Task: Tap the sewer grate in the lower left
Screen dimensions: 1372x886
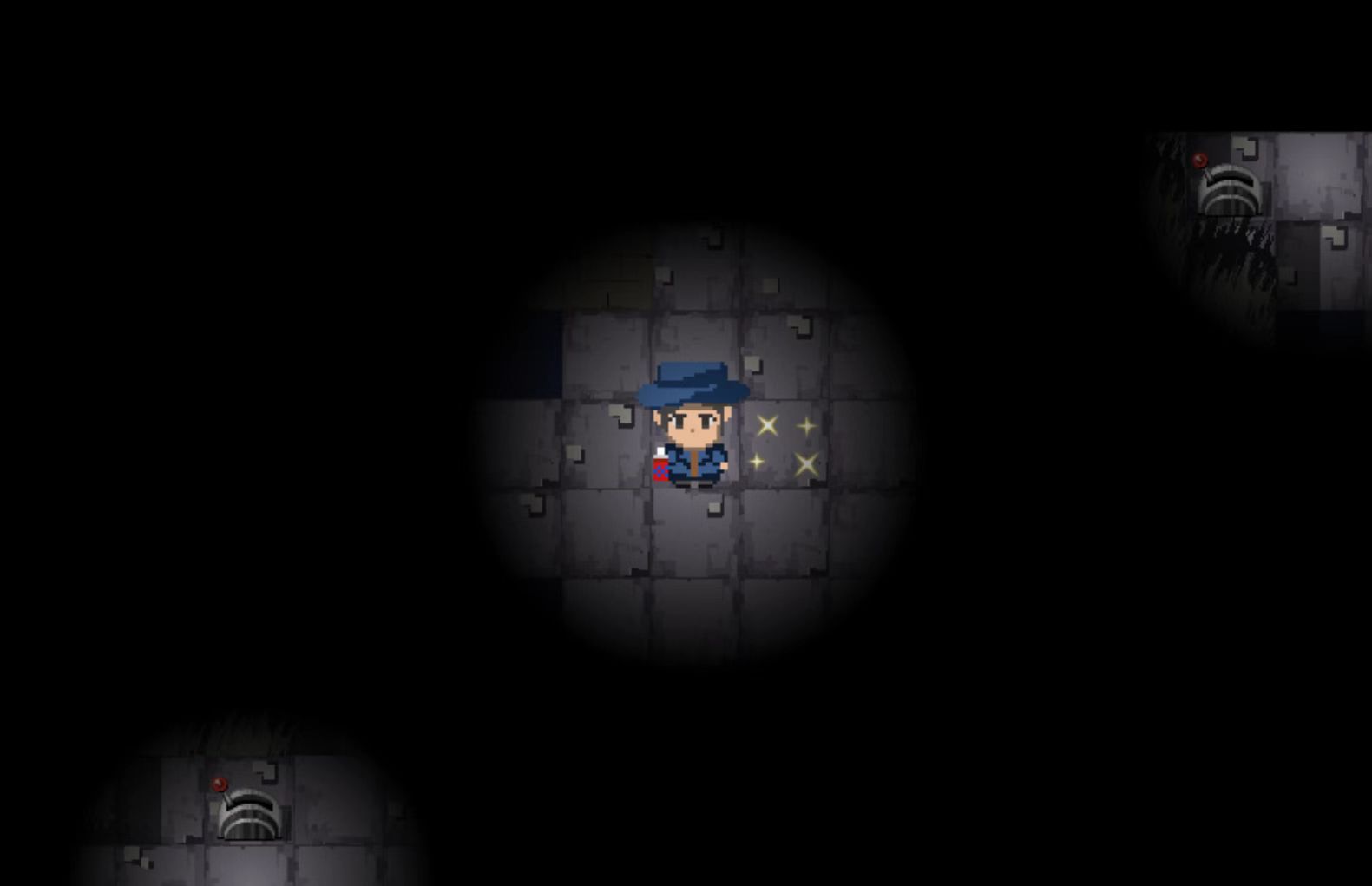Action: pyautogui.click(x=249, y=815)
